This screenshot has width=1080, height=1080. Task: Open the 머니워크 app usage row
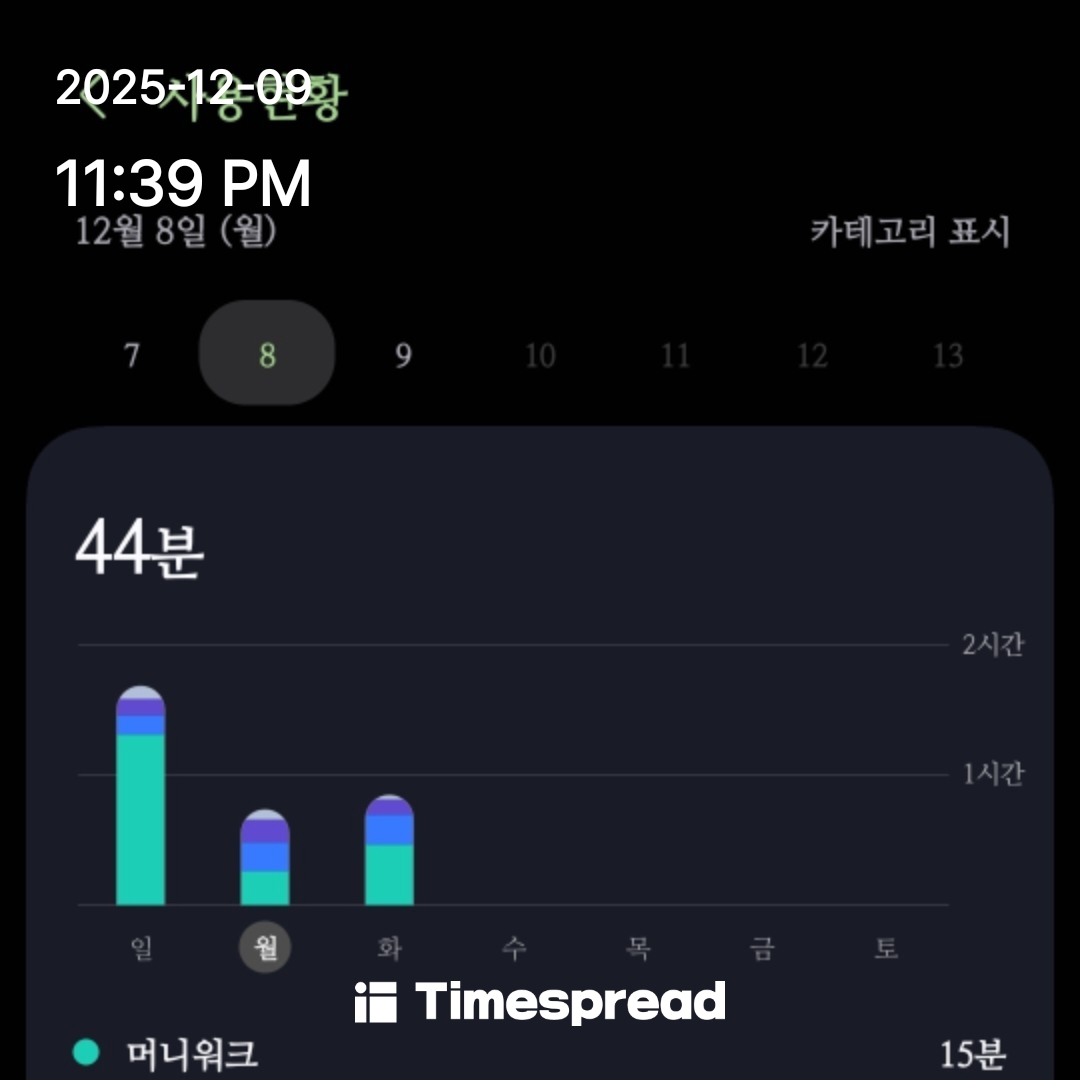pos(540,1053)
